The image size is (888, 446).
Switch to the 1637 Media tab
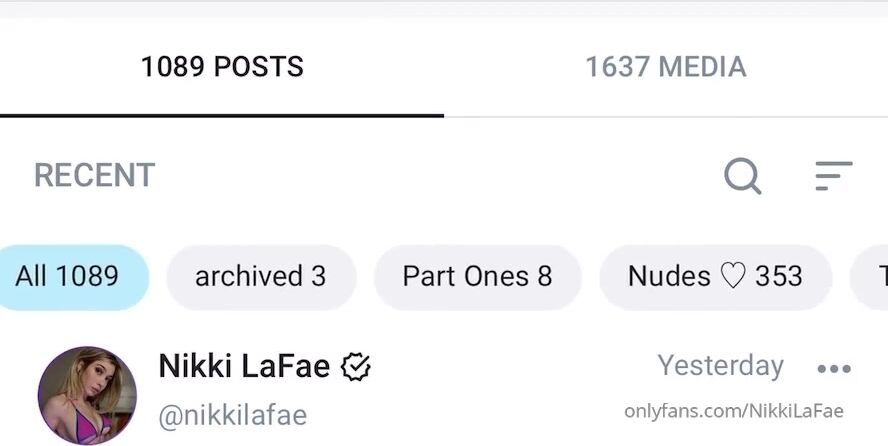click(665, 68)
